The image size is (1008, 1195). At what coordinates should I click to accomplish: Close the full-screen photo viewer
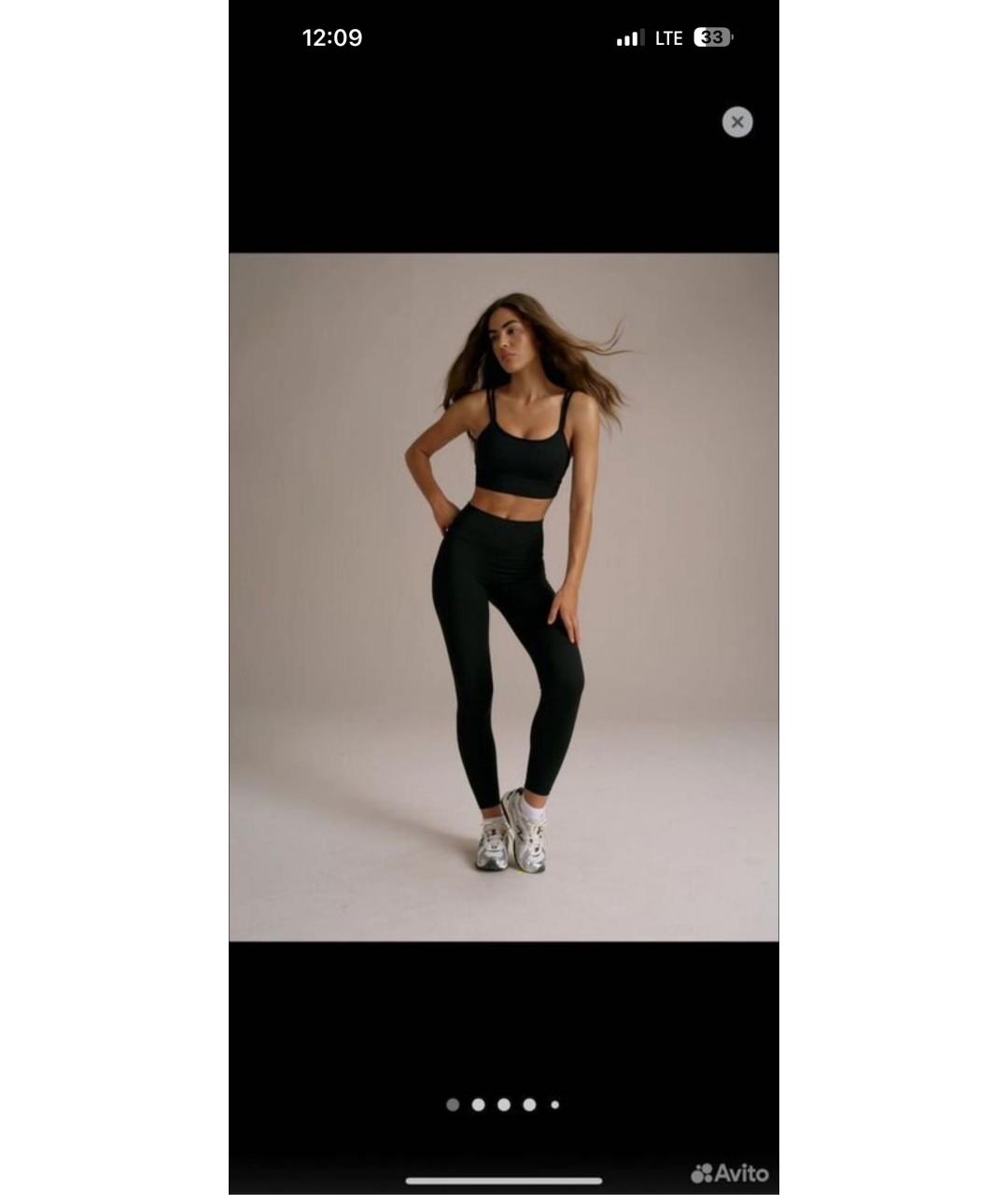737,121
